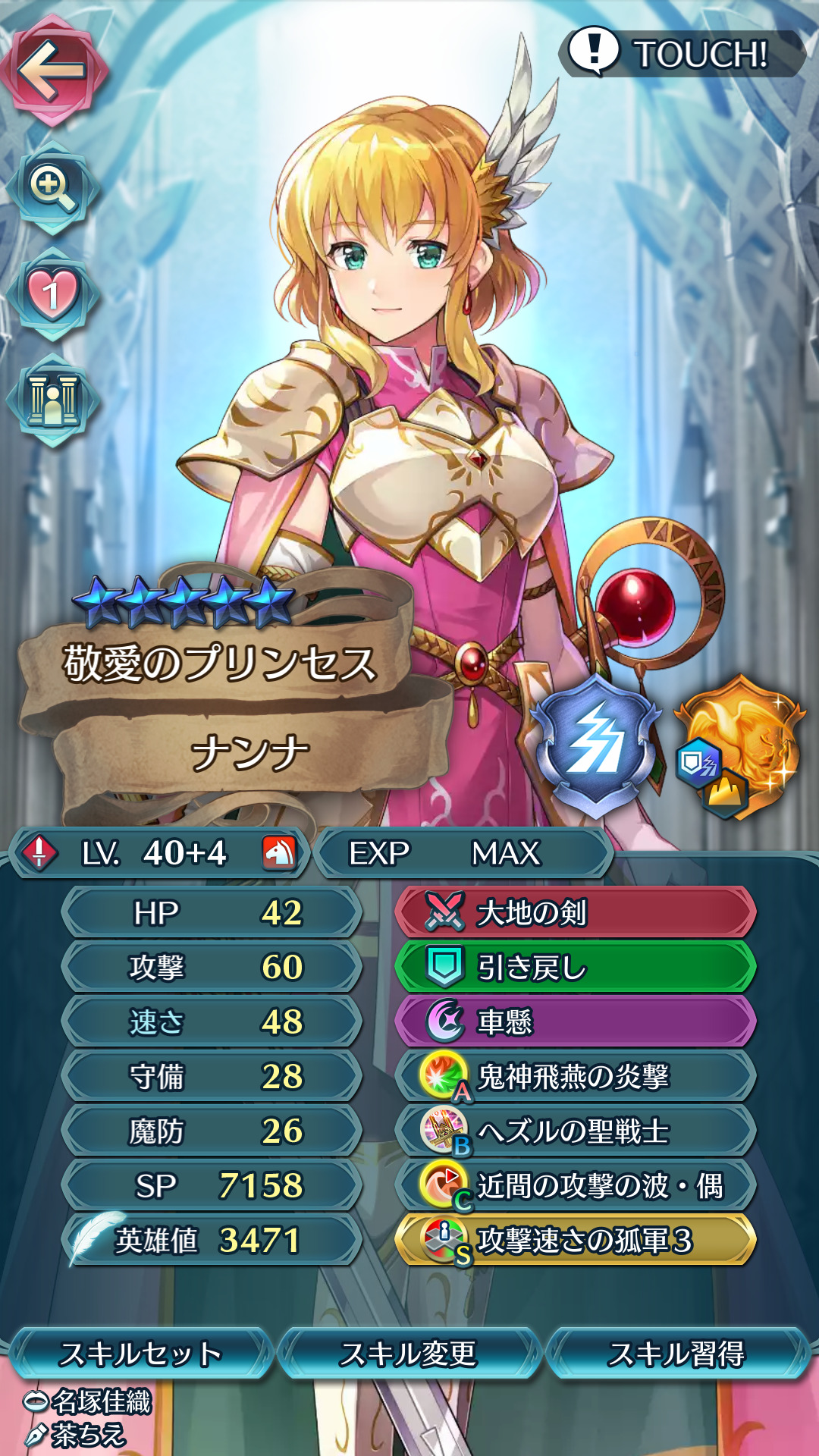Tap the 英雄値 hero merit row
819x1456 pixels.
tap(212, 1240)
